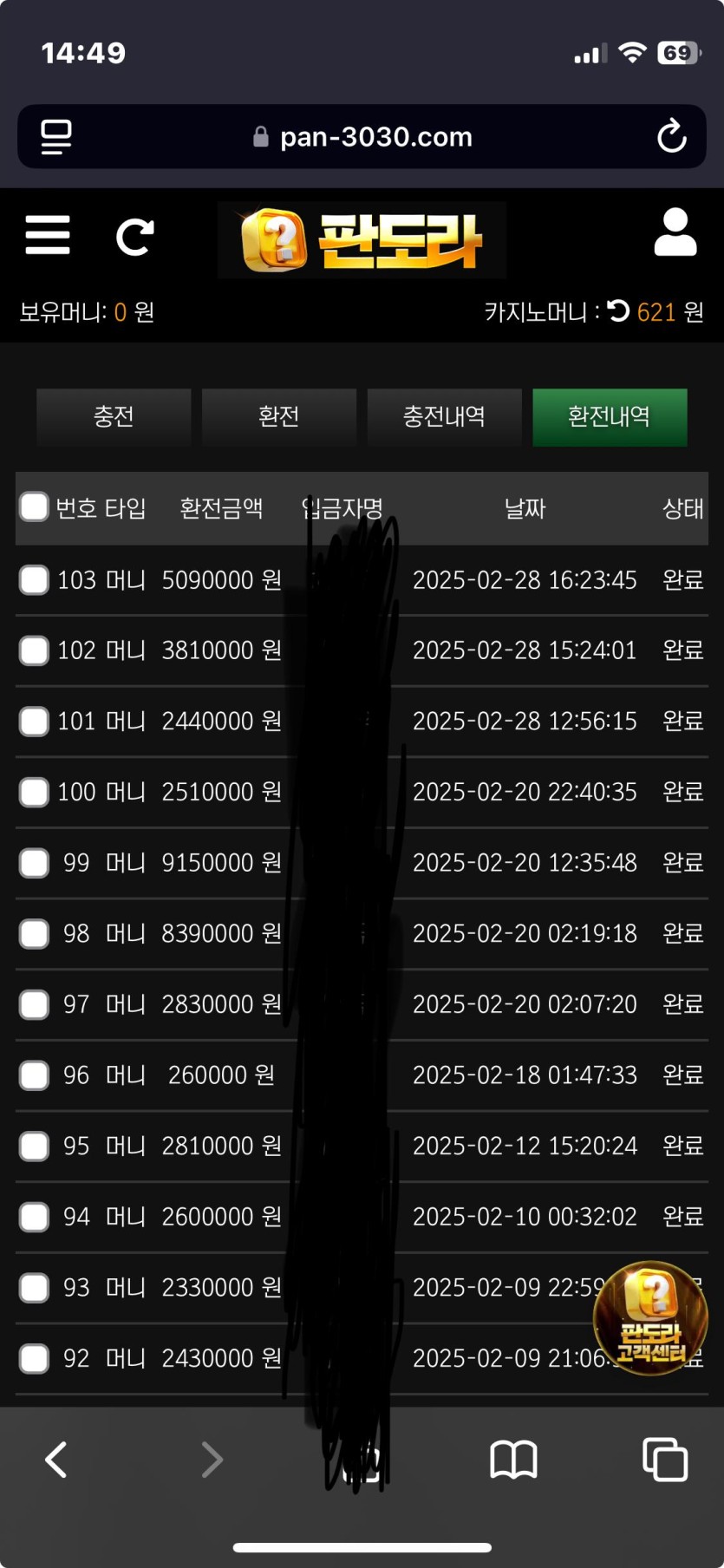Switch to the 충전 tab
The height and width of the screenshot is (1568, 724).
tap(114, 417)
